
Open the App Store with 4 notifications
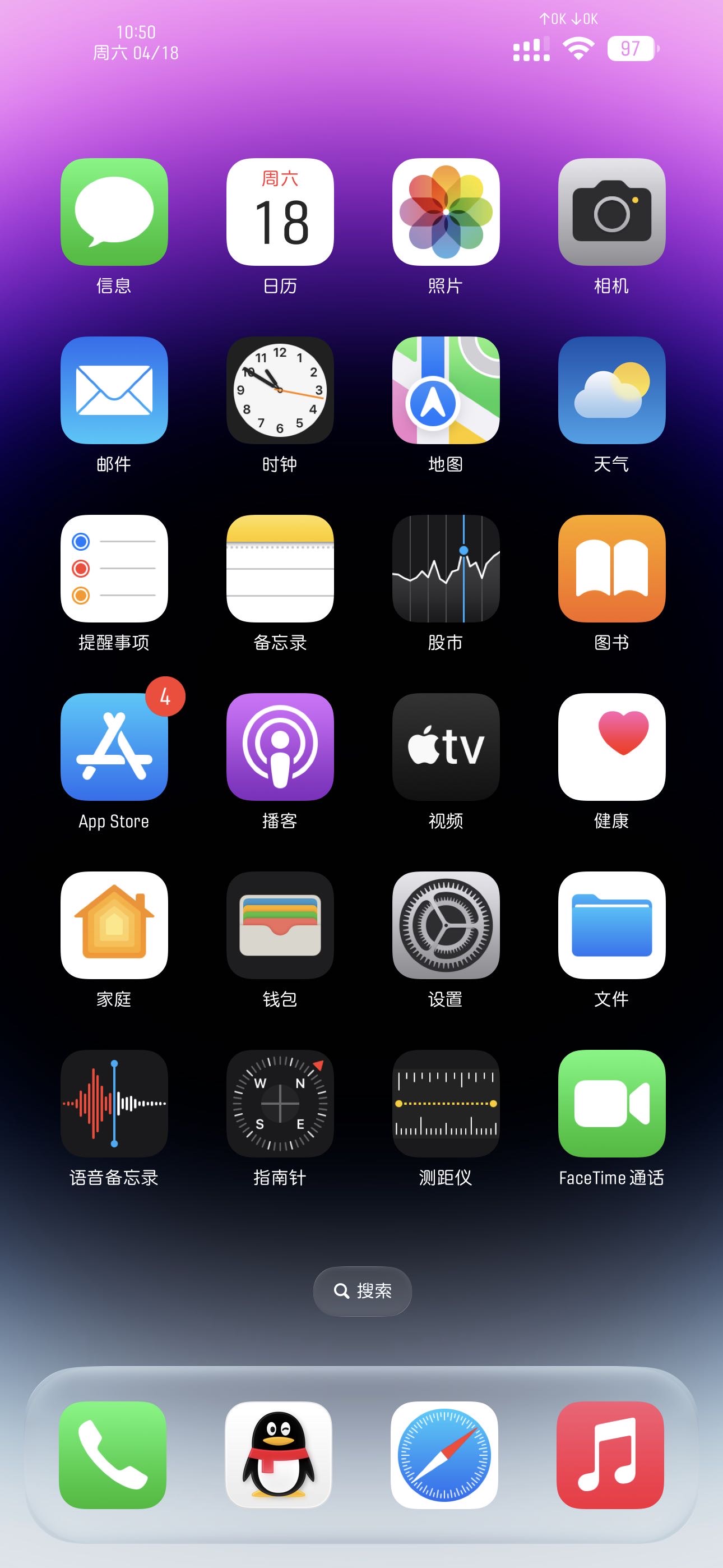point(114,748)
